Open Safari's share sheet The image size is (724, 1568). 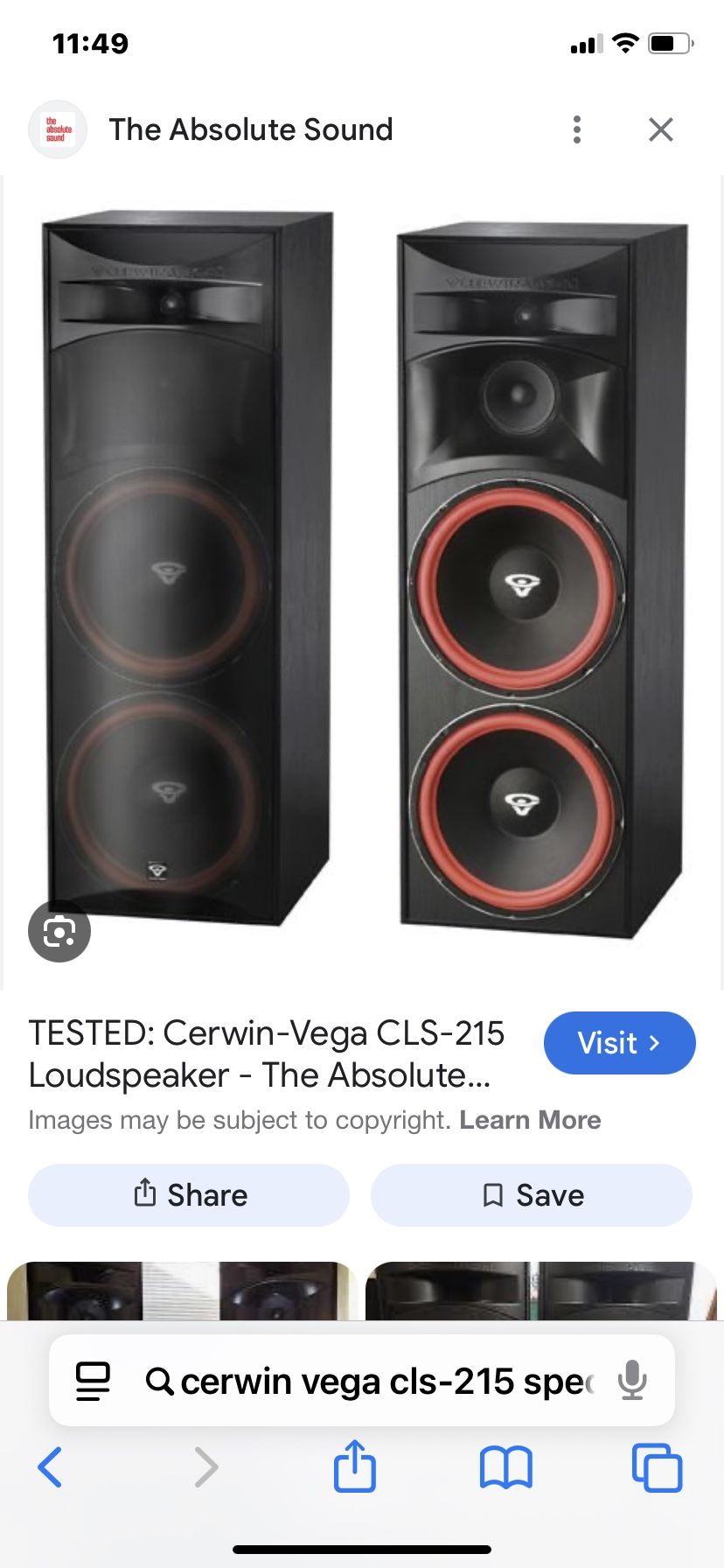pyautogui.click(x=355, y=1467)
